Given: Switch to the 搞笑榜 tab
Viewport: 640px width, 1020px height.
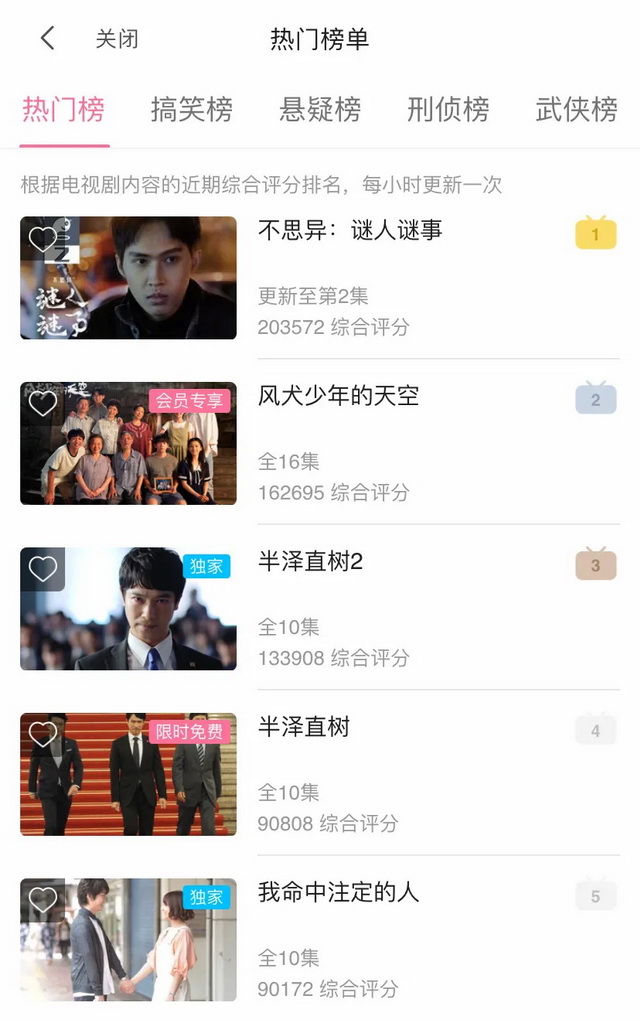Looking at the screenshot, I should [x=191, y=109].
